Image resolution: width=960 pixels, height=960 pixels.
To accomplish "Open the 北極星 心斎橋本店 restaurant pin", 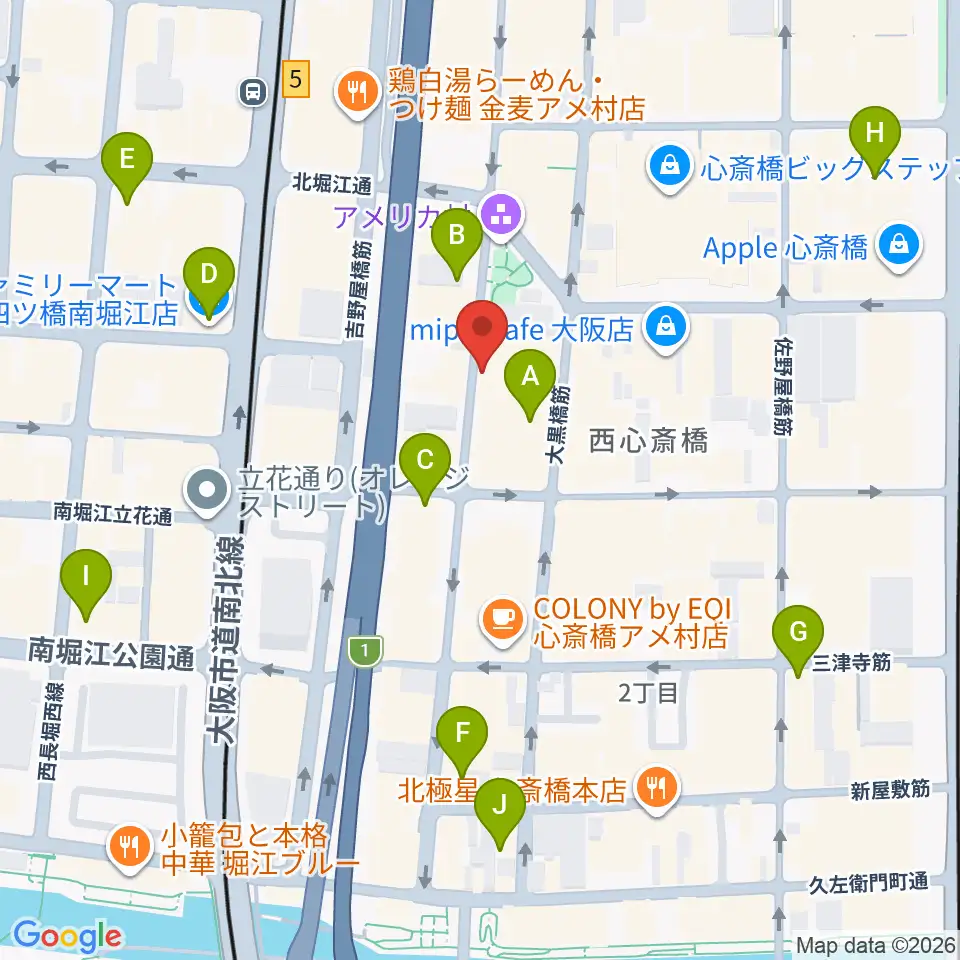I will pyautogui.click(x=656, y=789).
